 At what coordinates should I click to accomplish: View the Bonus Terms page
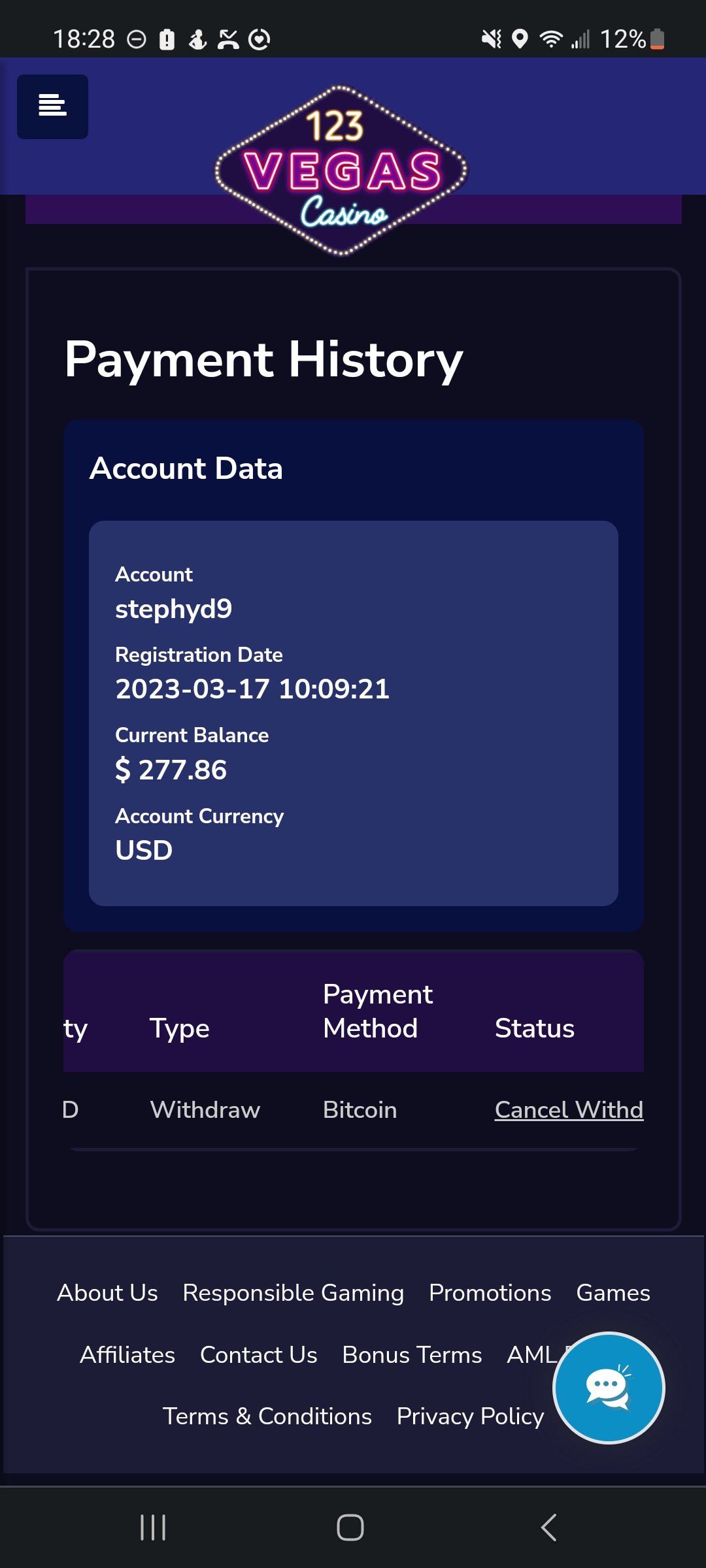tap(412, 1355)
